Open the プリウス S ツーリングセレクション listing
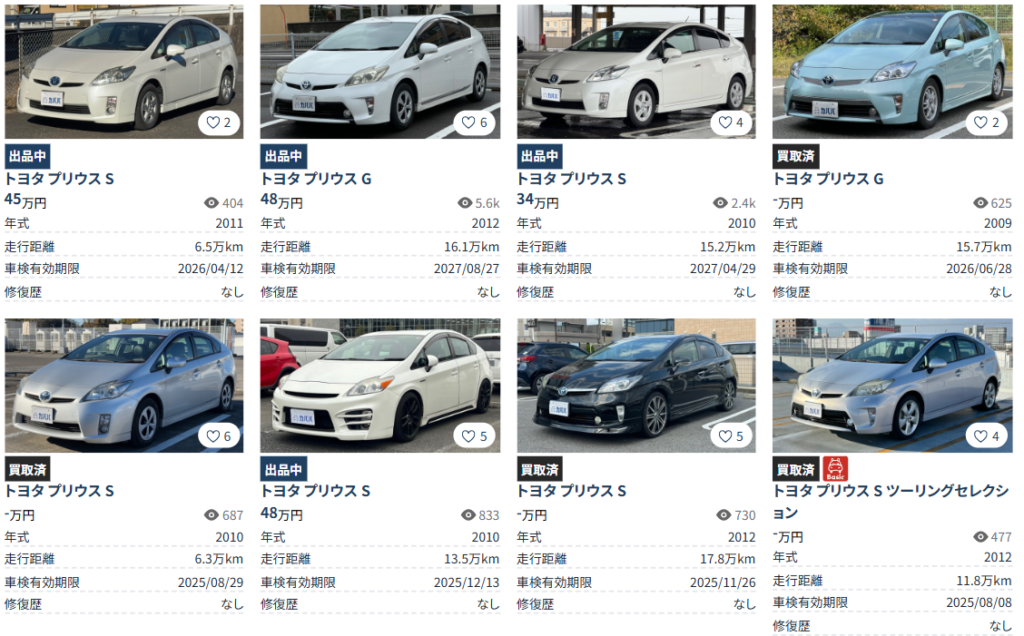Image resolution: width=1024 pixels, height=636 pixels. [890, 491]
